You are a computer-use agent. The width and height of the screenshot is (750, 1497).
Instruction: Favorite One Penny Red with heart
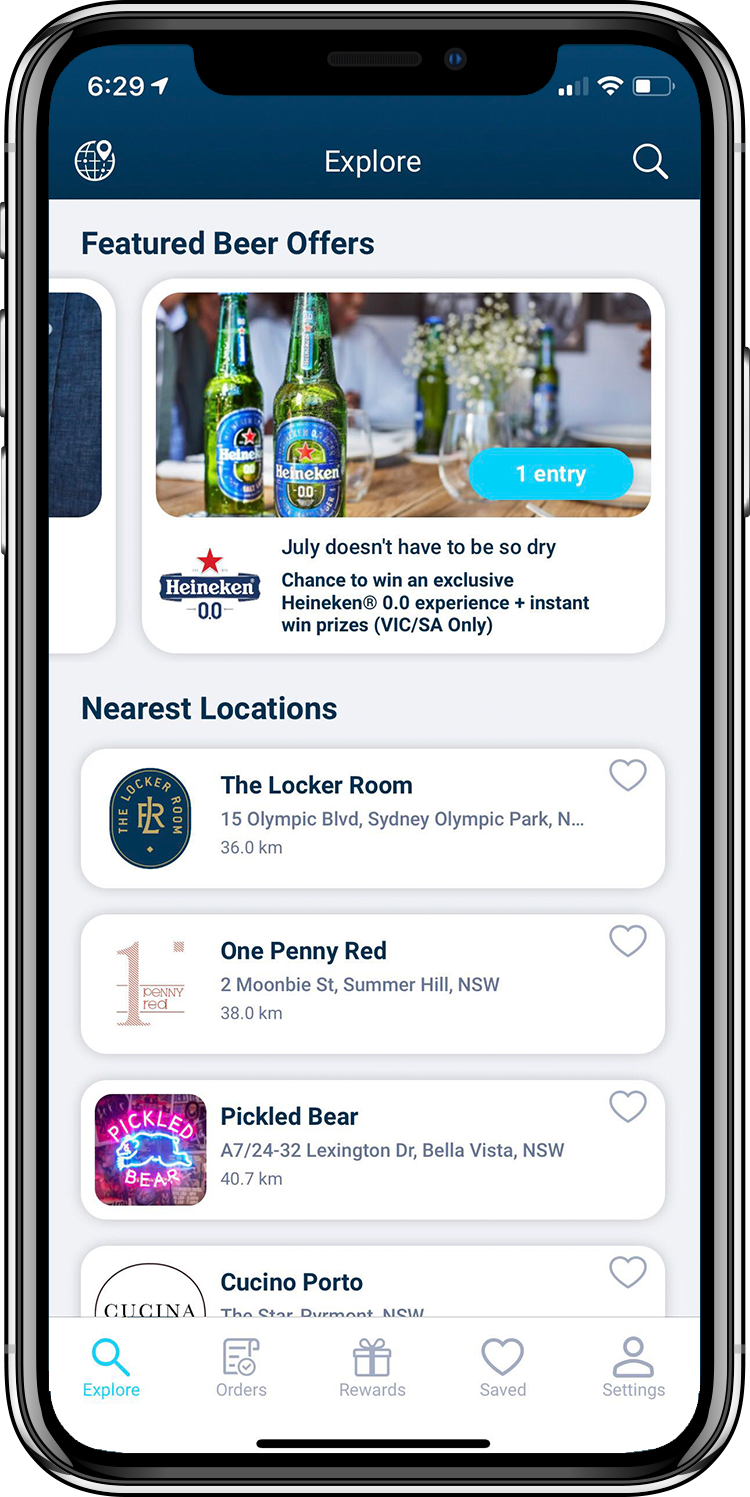[x=628, y=941]
